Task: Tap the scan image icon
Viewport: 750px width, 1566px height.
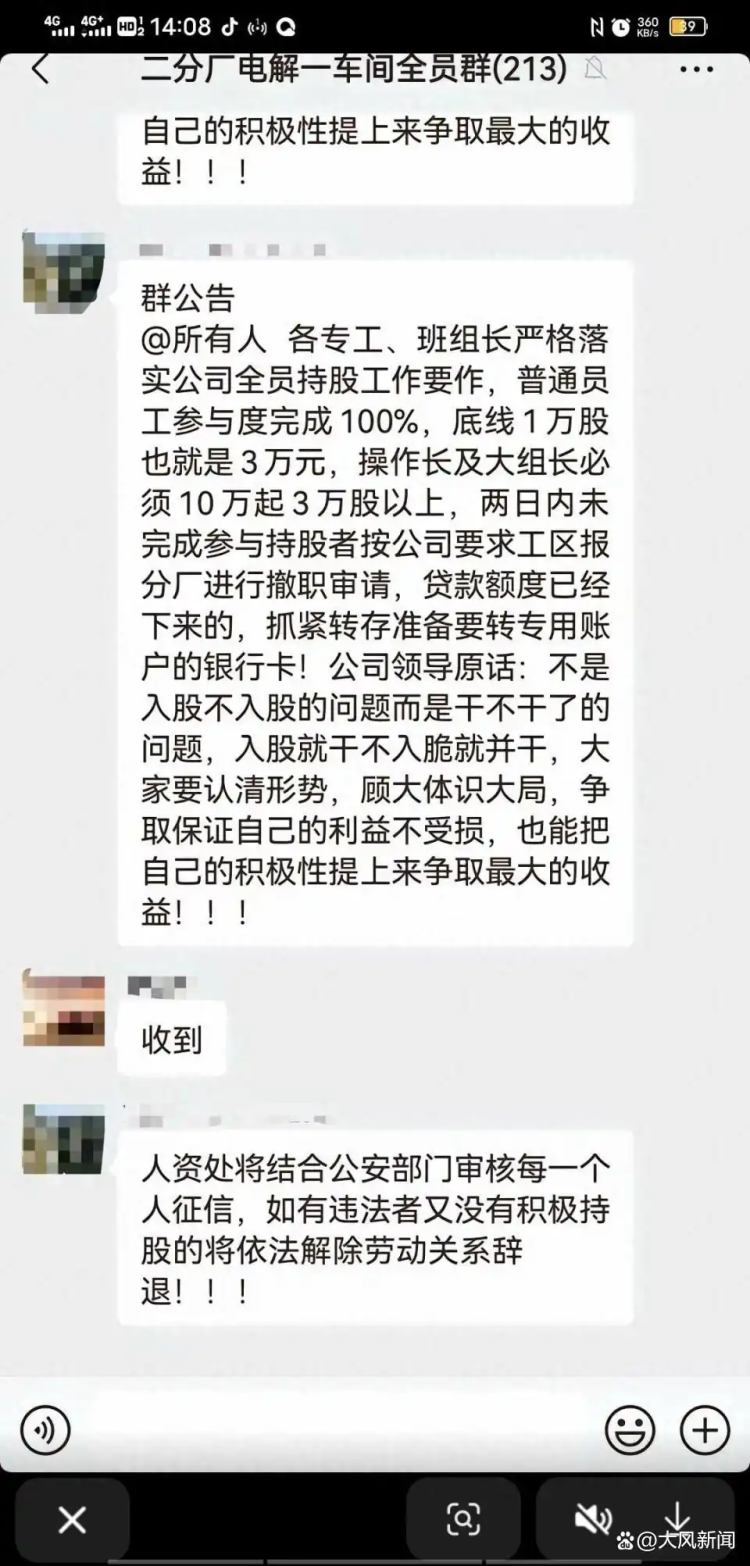Action: (463, 1518)
